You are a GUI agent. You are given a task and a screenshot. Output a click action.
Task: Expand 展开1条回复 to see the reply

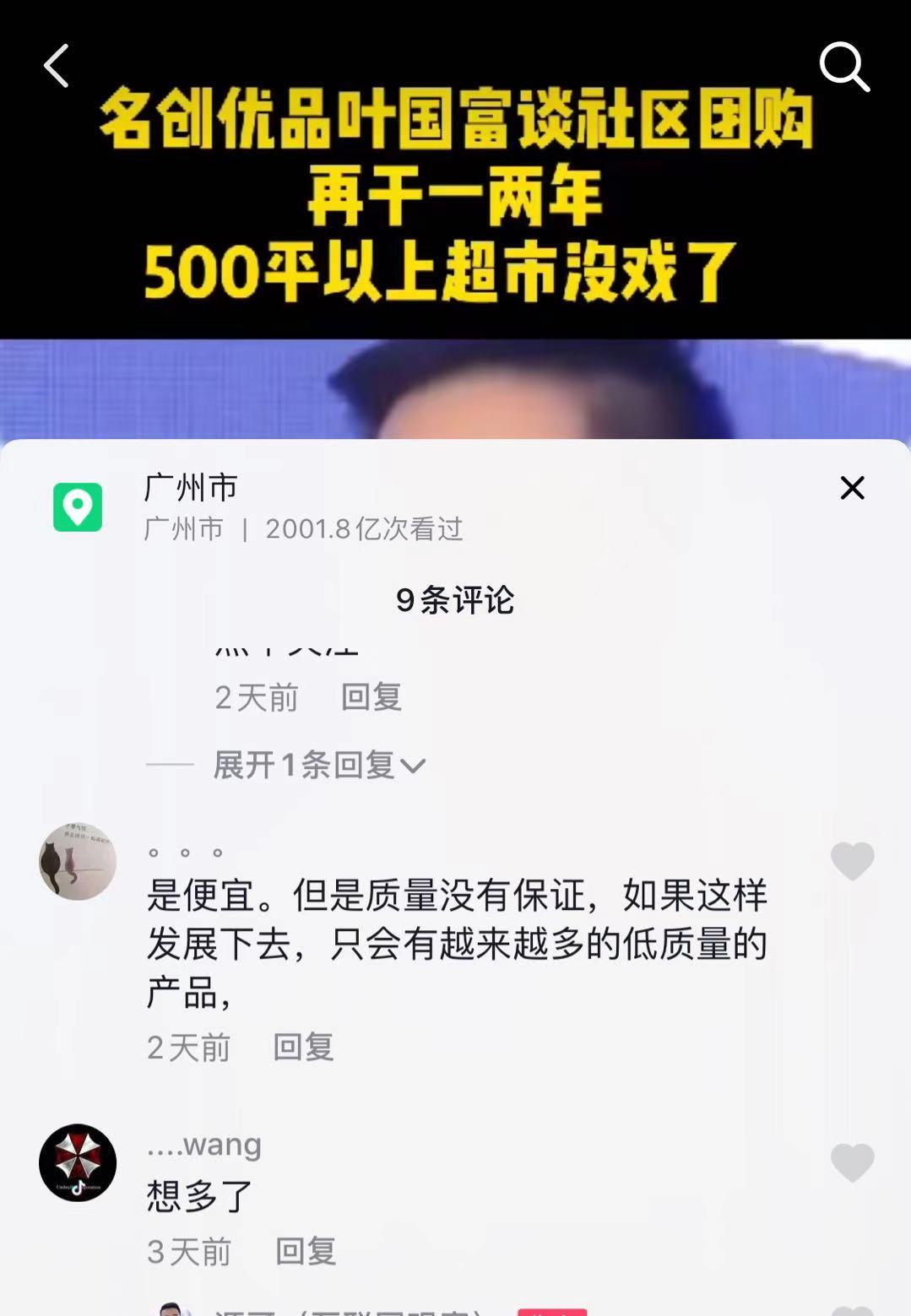[318, 765]
